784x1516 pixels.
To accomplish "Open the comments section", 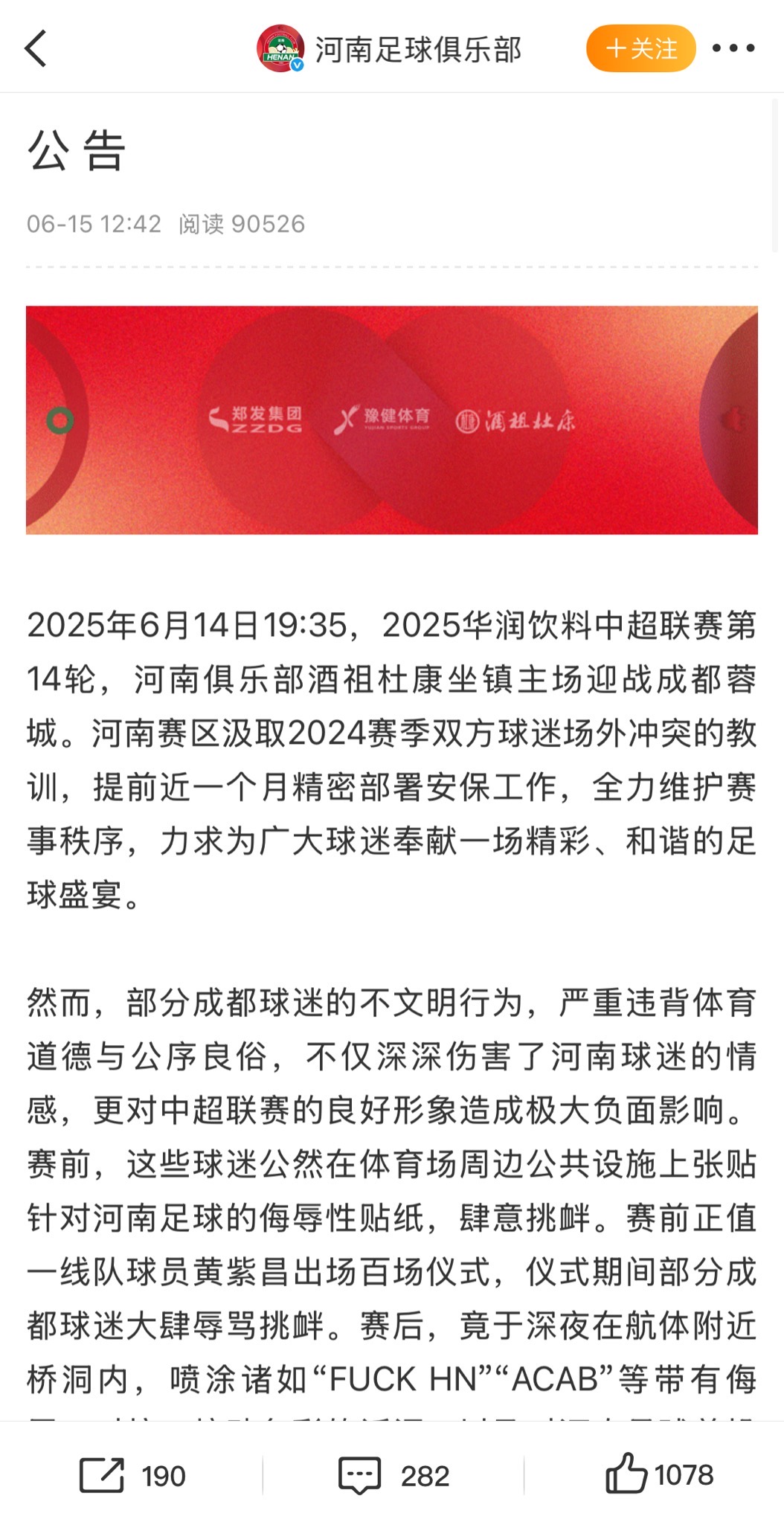I will (x=393, y=1475).
